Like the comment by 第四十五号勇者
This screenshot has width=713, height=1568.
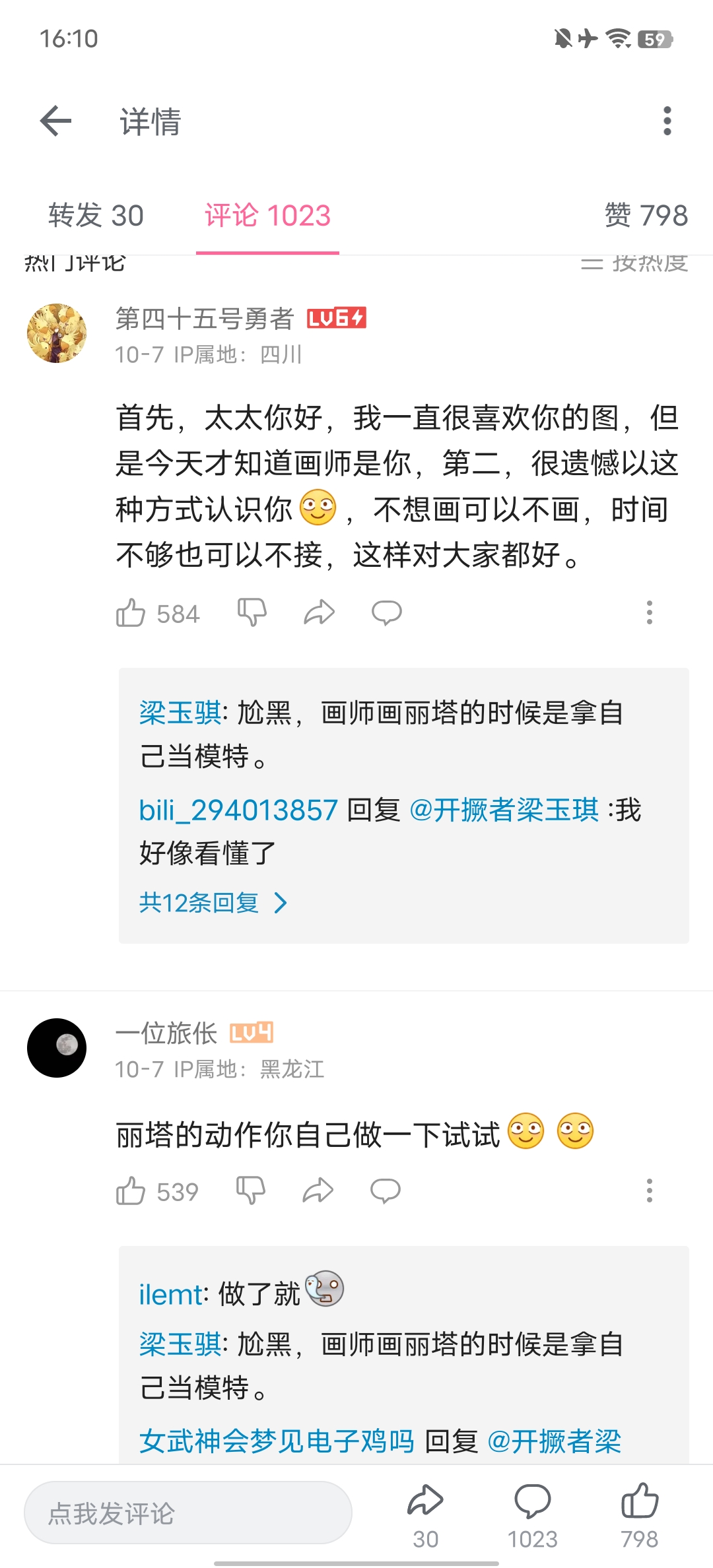coord(131,613)
